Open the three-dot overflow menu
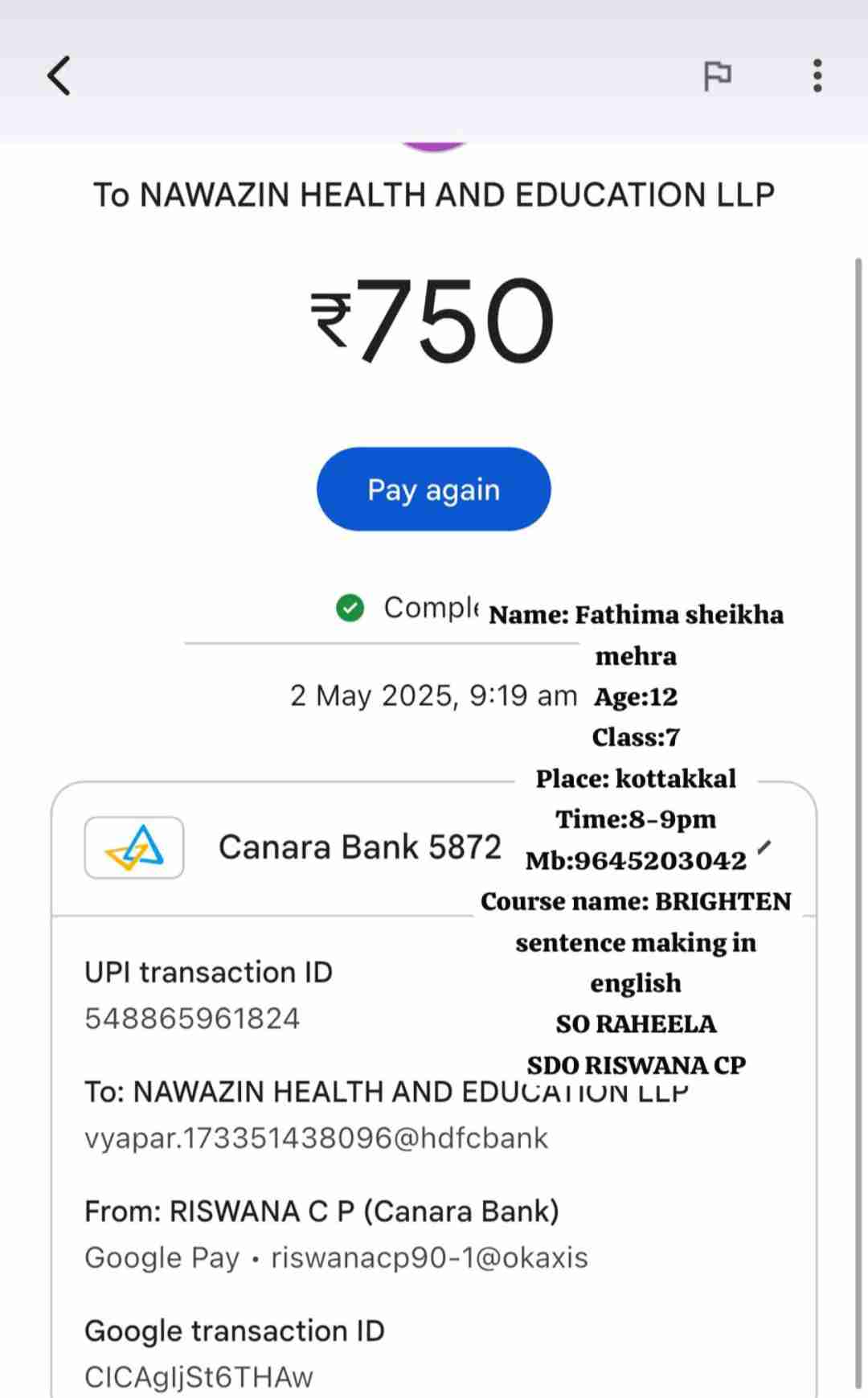The height and width of the screenshot is (1398, 868). (x=817, y=76)
